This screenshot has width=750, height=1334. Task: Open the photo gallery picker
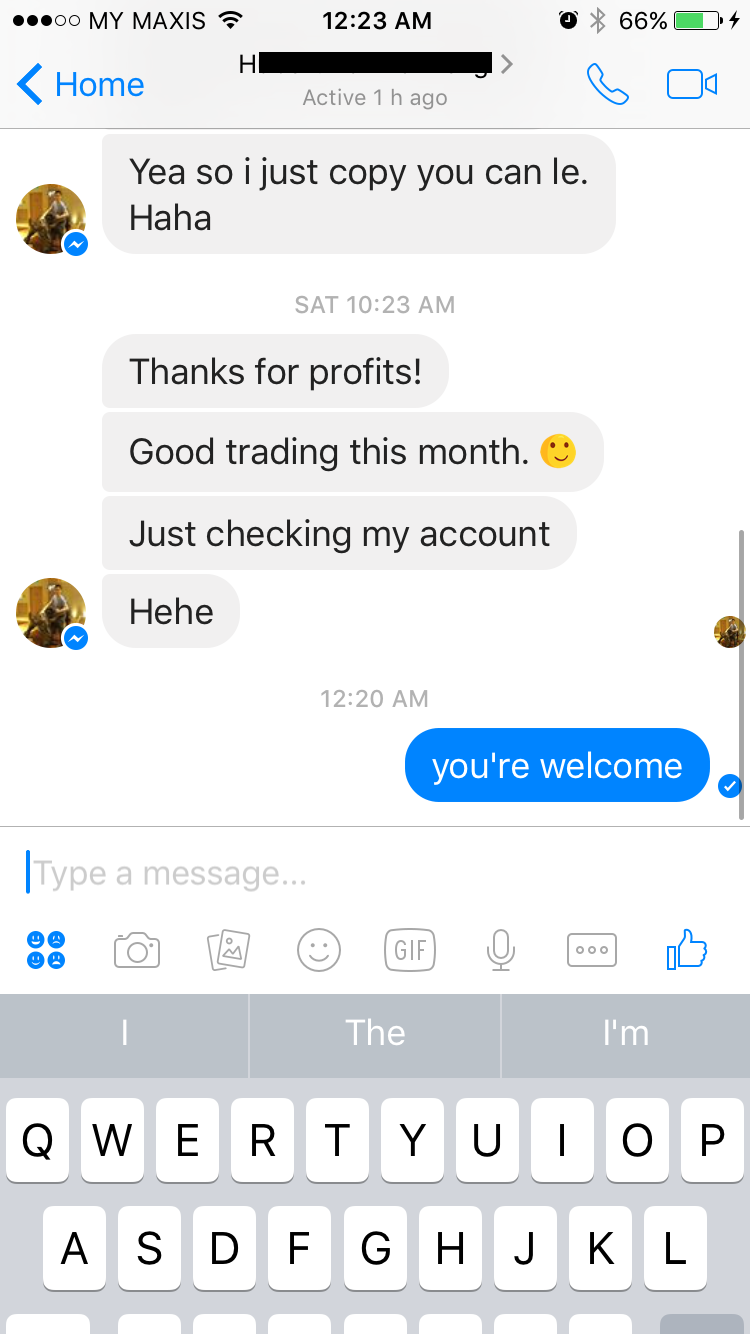pos(228,949)
